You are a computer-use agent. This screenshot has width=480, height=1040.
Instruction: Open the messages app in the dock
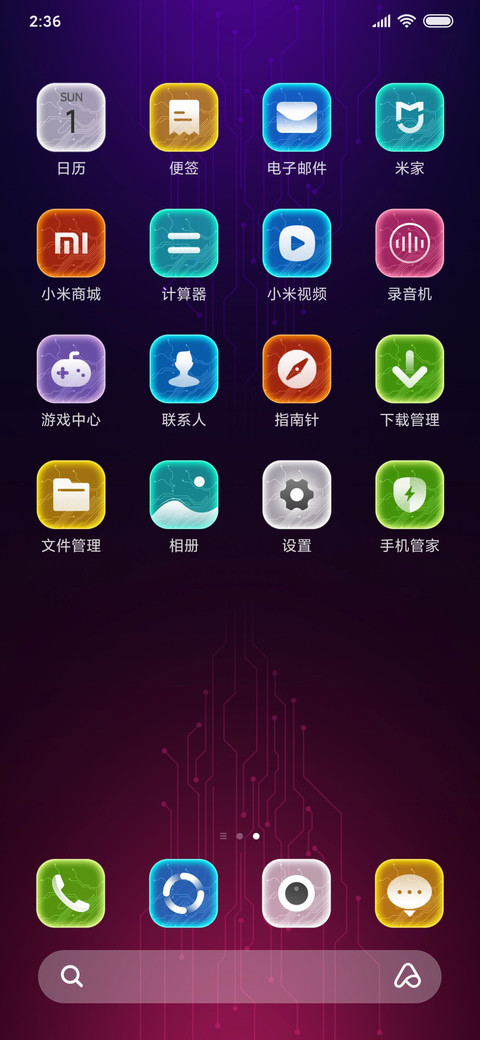tap(409, 893)
